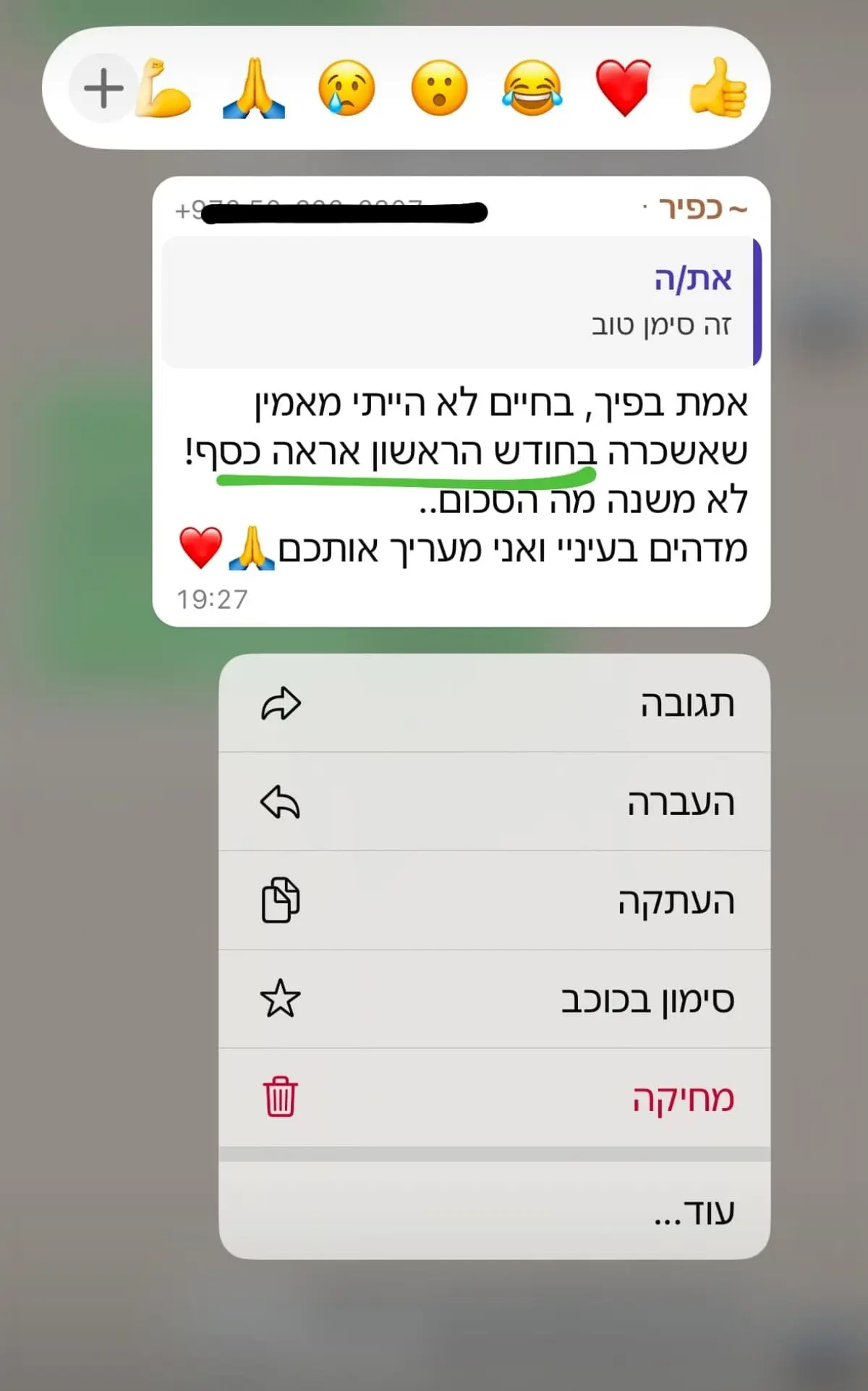Viewport: 868px width, 1391px height.
Task: Select תגובה to reply to message
Action: tap(494, 703)
